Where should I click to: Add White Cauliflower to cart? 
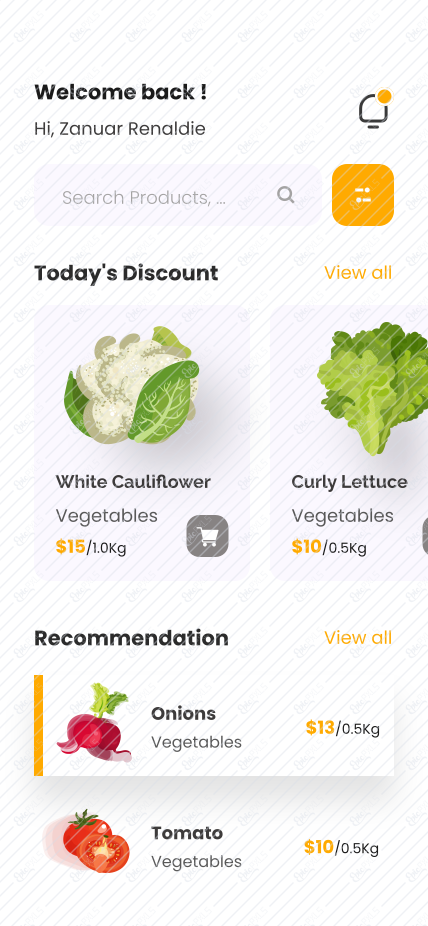(x=207, y=536)
